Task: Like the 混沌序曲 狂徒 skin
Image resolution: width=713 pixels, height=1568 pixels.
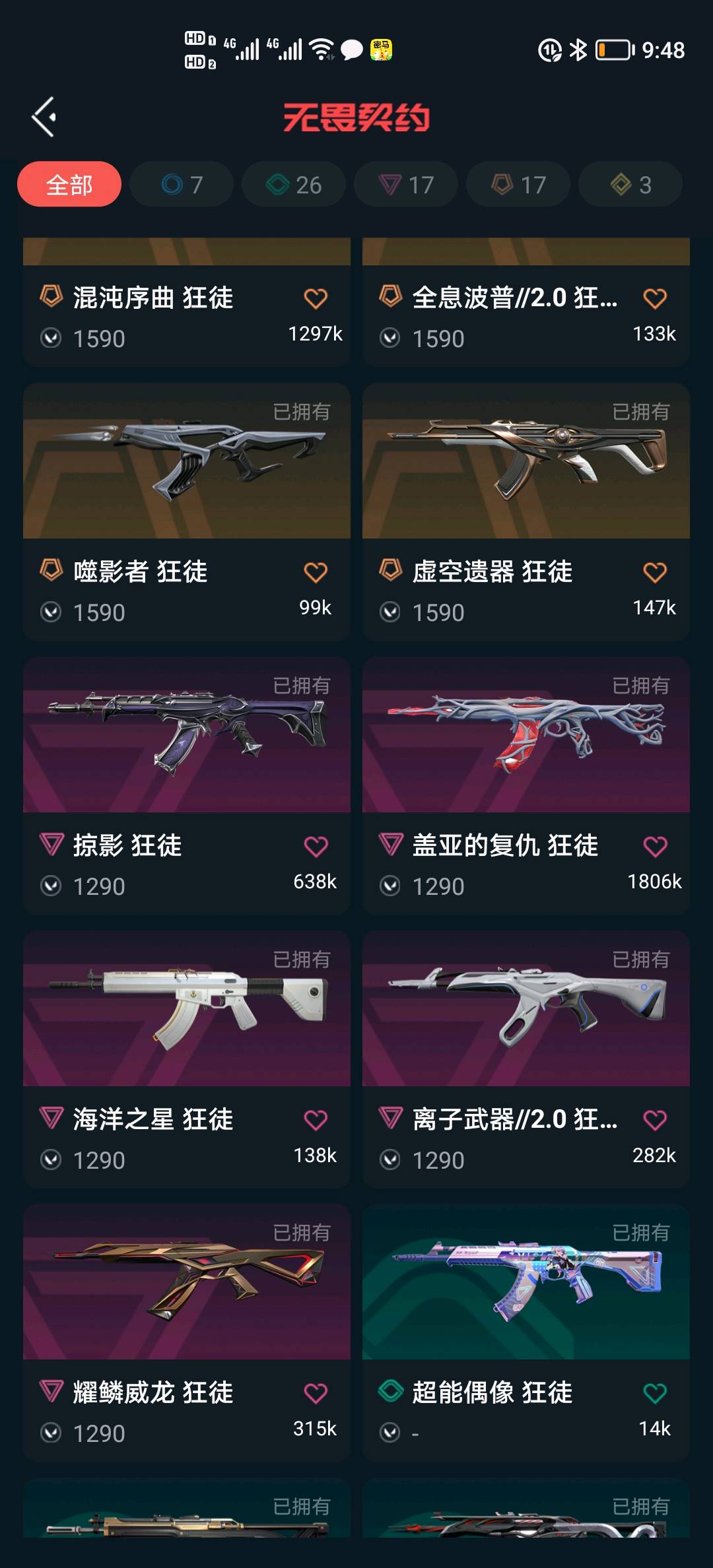Action: [316, 298]
